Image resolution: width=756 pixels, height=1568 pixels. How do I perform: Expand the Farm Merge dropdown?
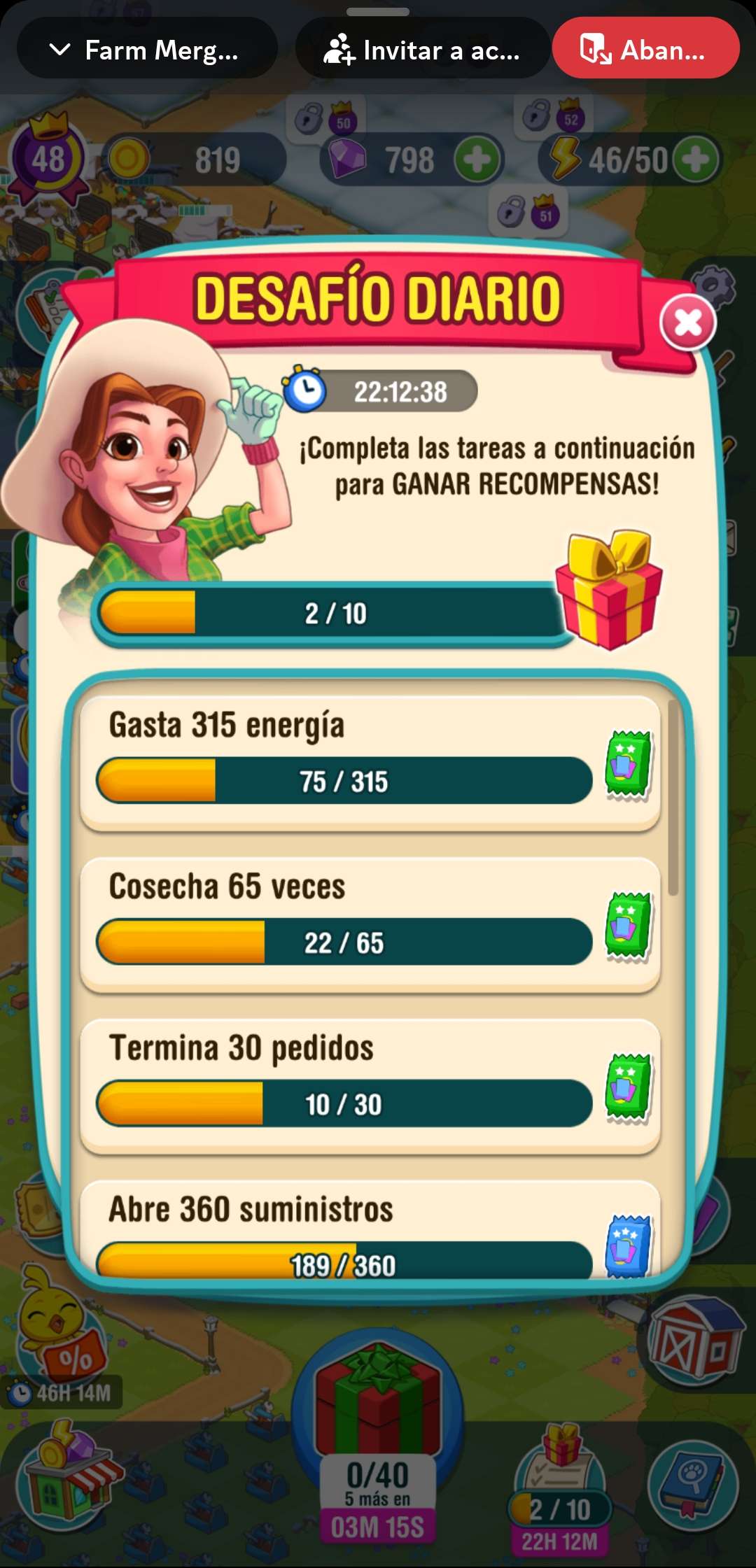coord(146,50)
